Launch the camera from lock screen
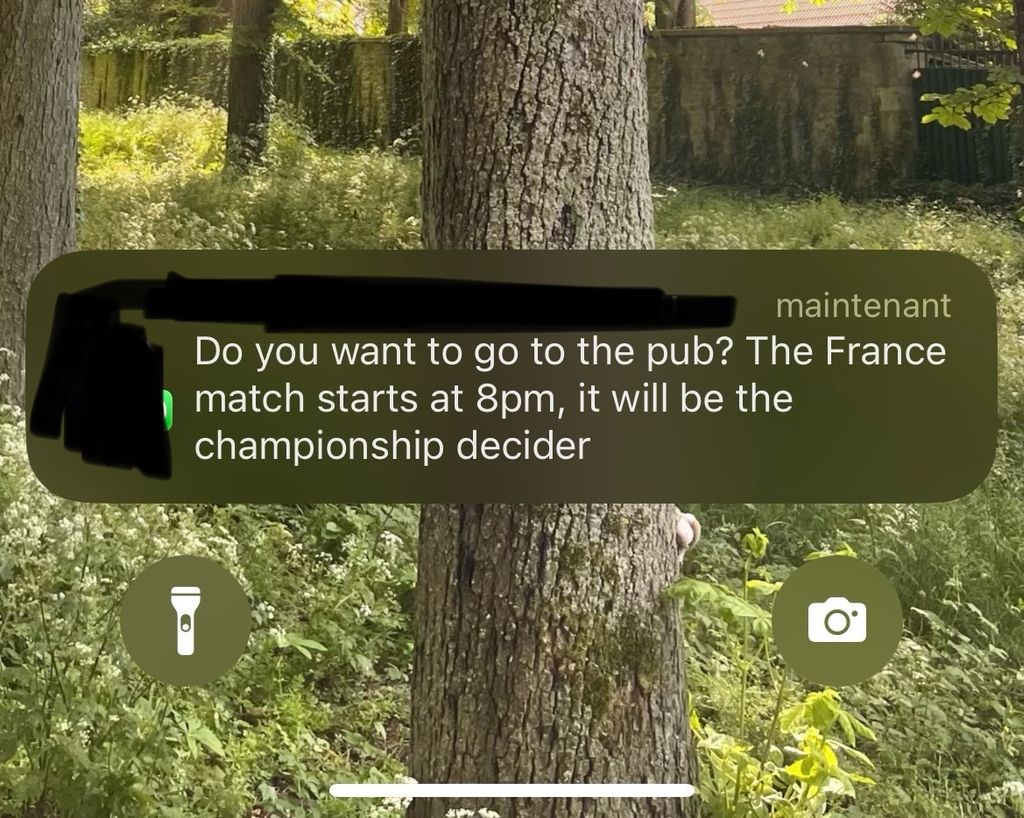 (837, 620)
